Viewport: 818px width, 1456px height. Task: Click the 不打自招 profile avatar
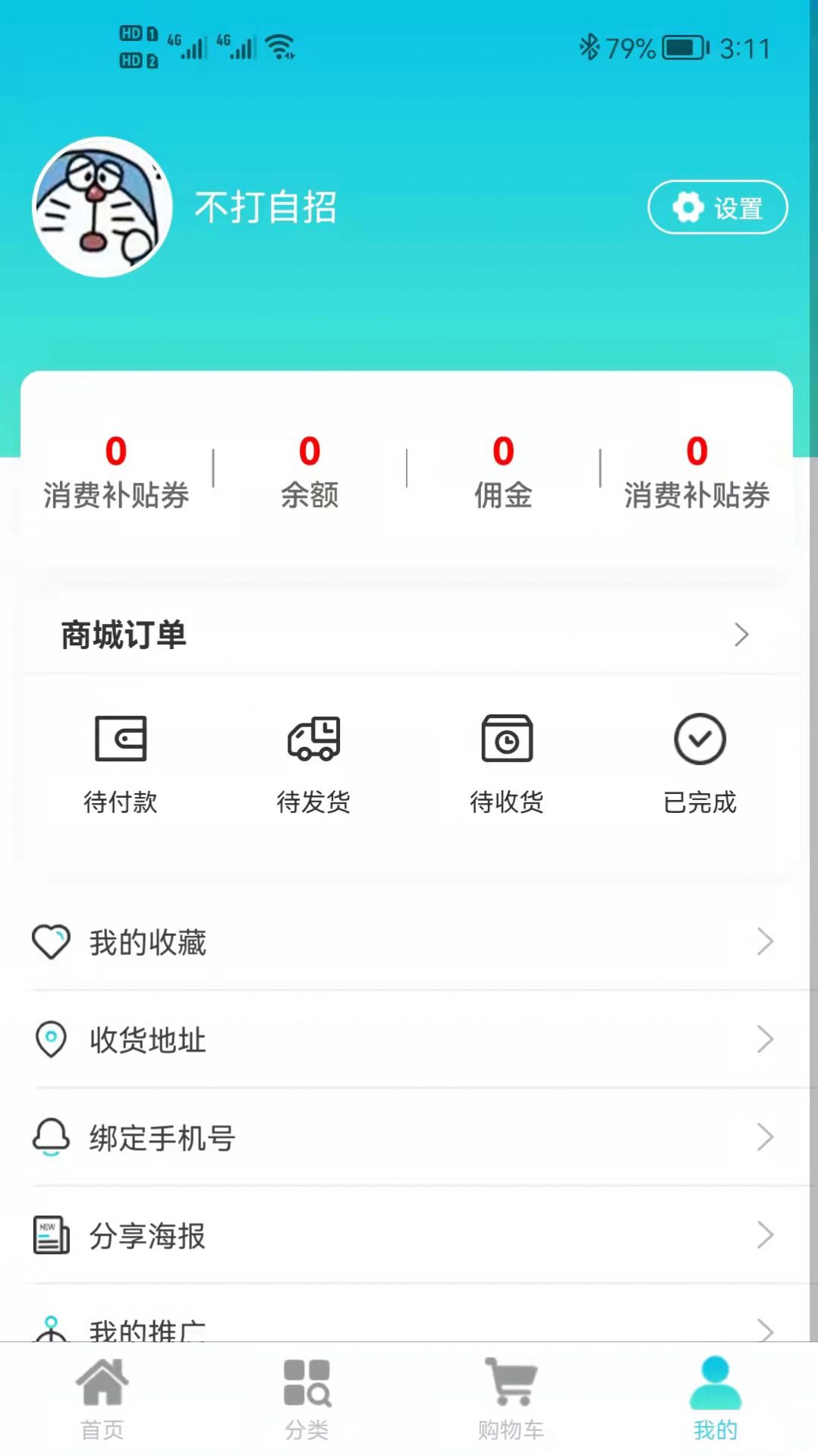[102, 206]
